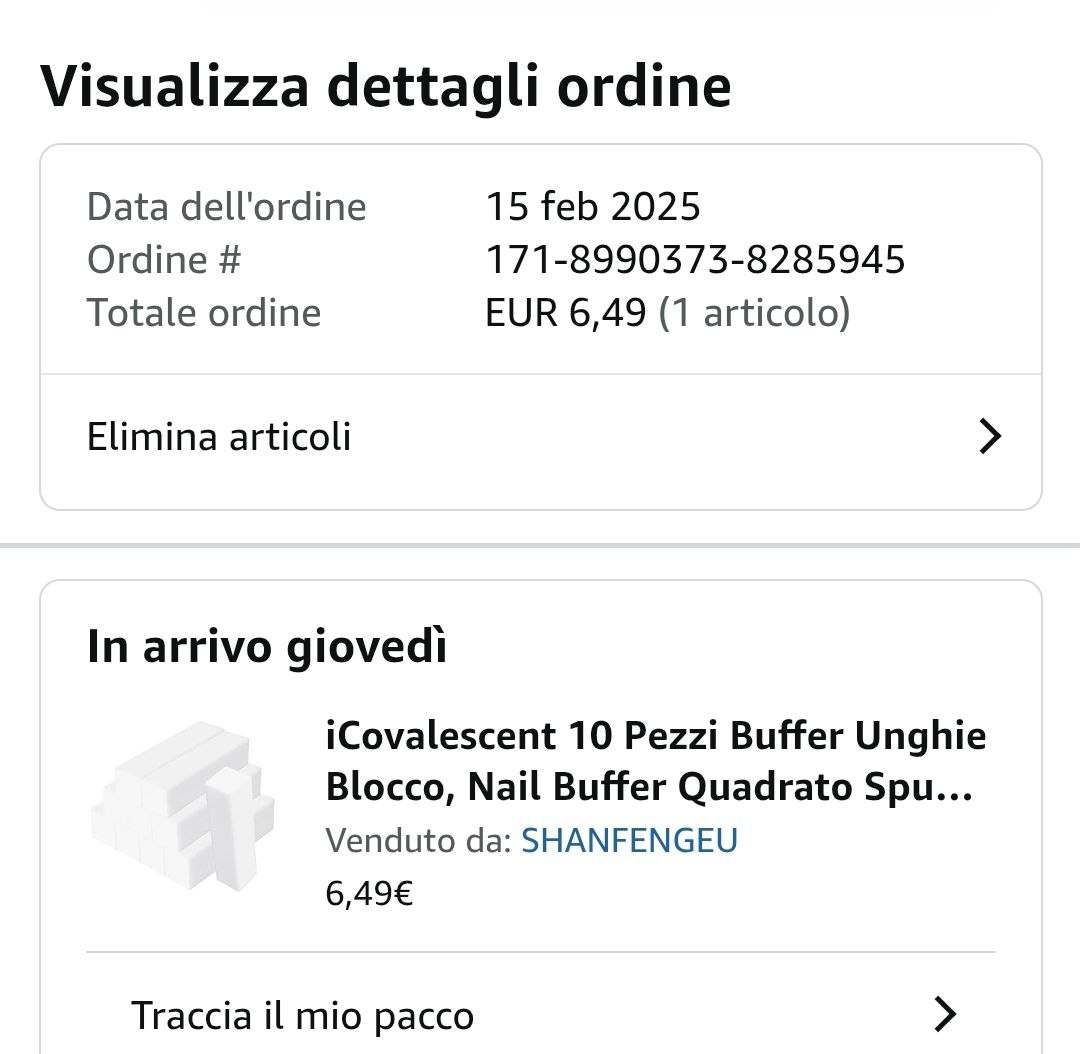1080x1054 pixels.
Task: Open the SHANFENGEU seller link
Action: pyautogui.click(x=629, y=840)
